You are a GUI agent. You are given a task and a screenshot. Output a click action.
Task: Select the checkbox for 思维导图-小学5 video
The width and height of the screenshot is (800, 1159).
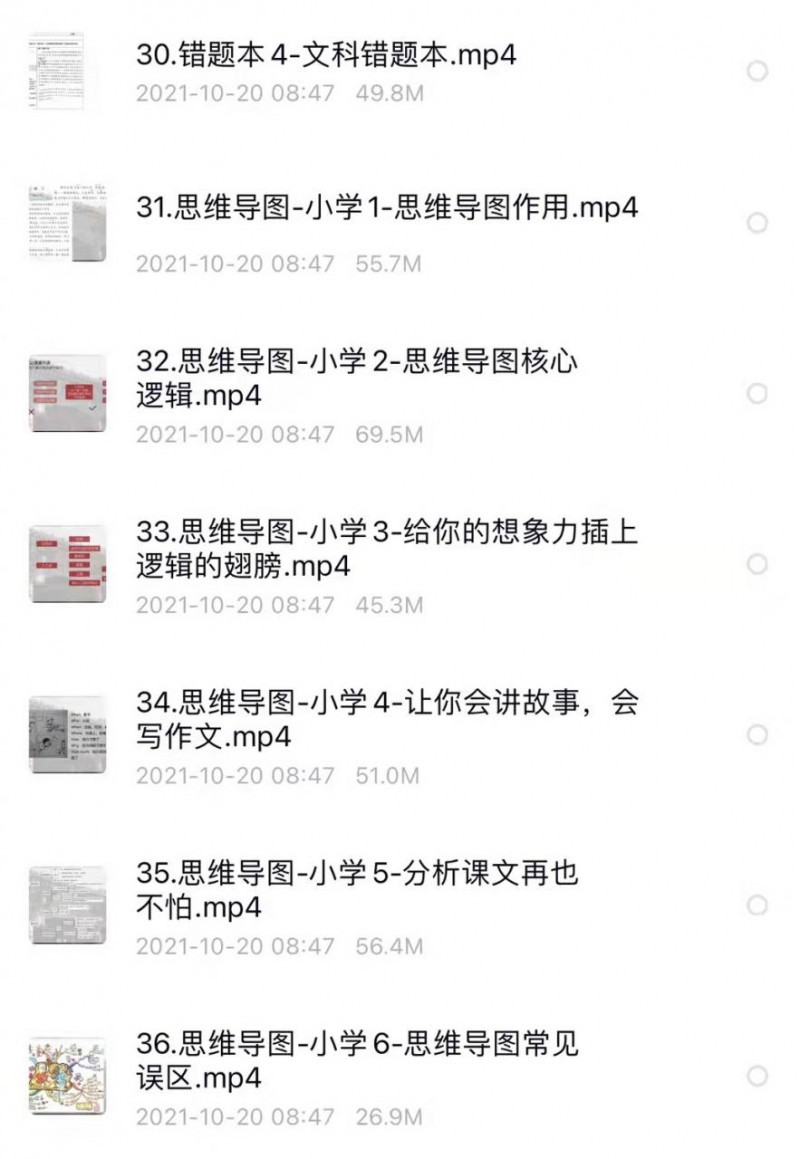point(757,905)
